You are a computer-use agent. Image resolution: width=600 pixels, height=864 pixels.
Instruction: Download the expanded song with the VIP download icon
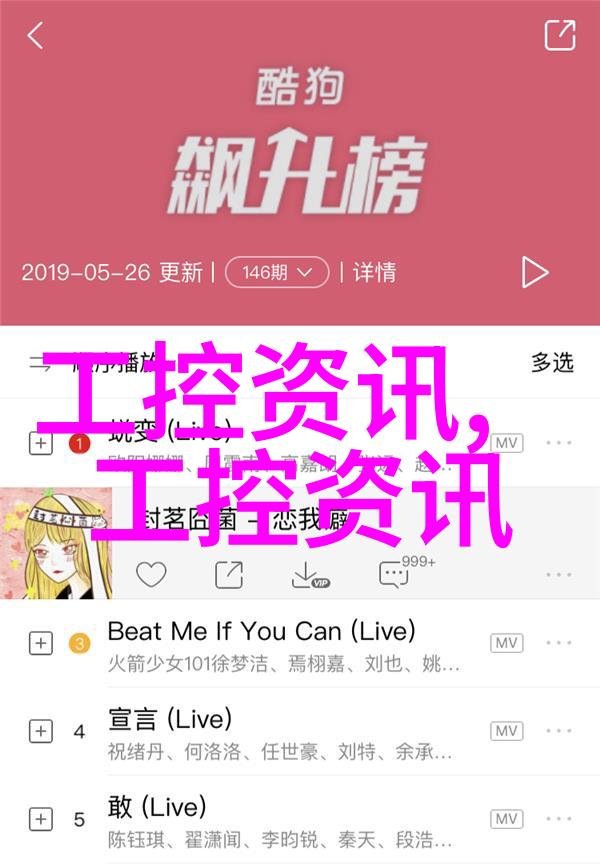(x=308, y=574)
